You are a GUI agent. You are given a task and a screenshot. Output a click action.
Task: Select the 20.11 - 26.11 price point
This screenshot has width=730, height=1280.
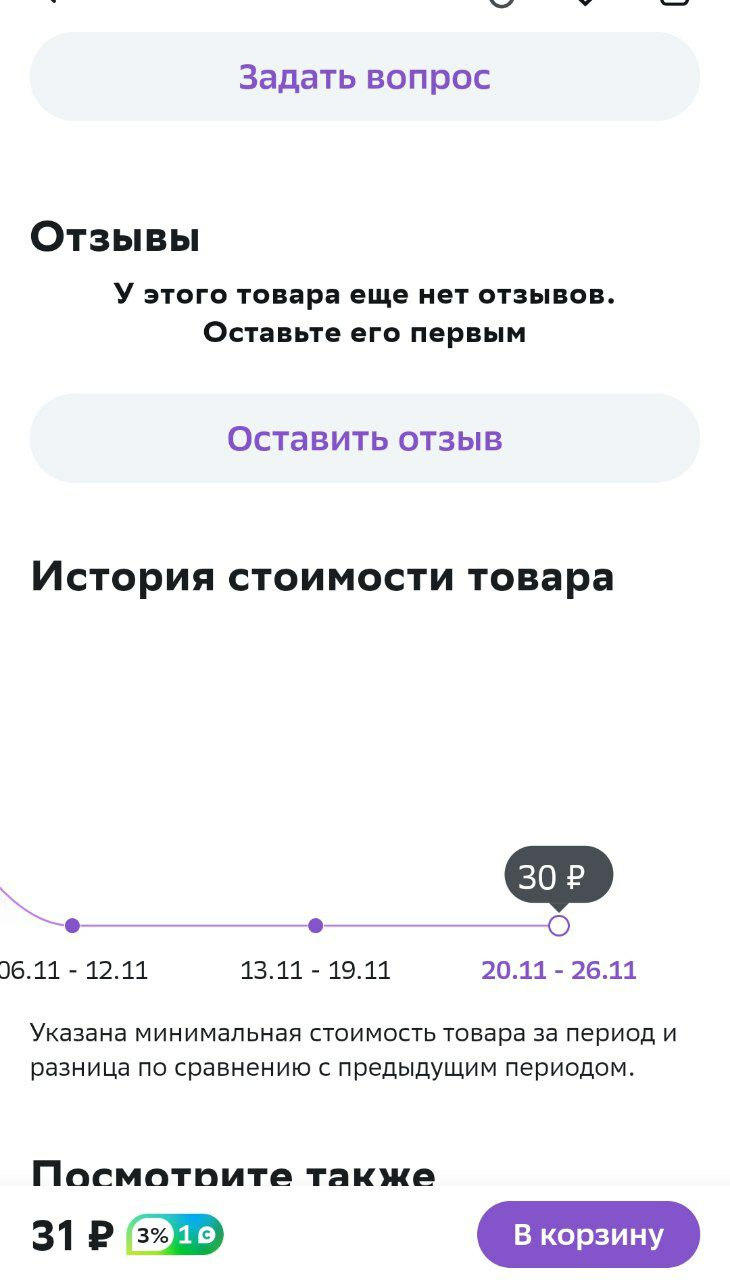pos(559,925)
